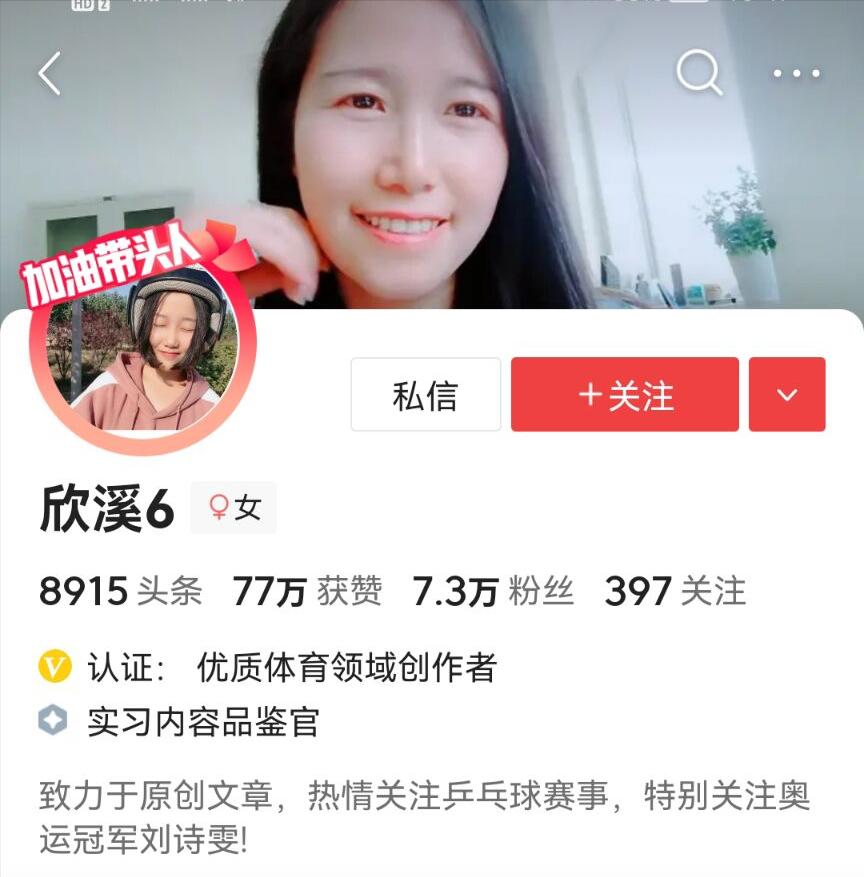The image size is (864, 877).
Task: Open the search icon on the profile
Action: click(x=699, y=73)
